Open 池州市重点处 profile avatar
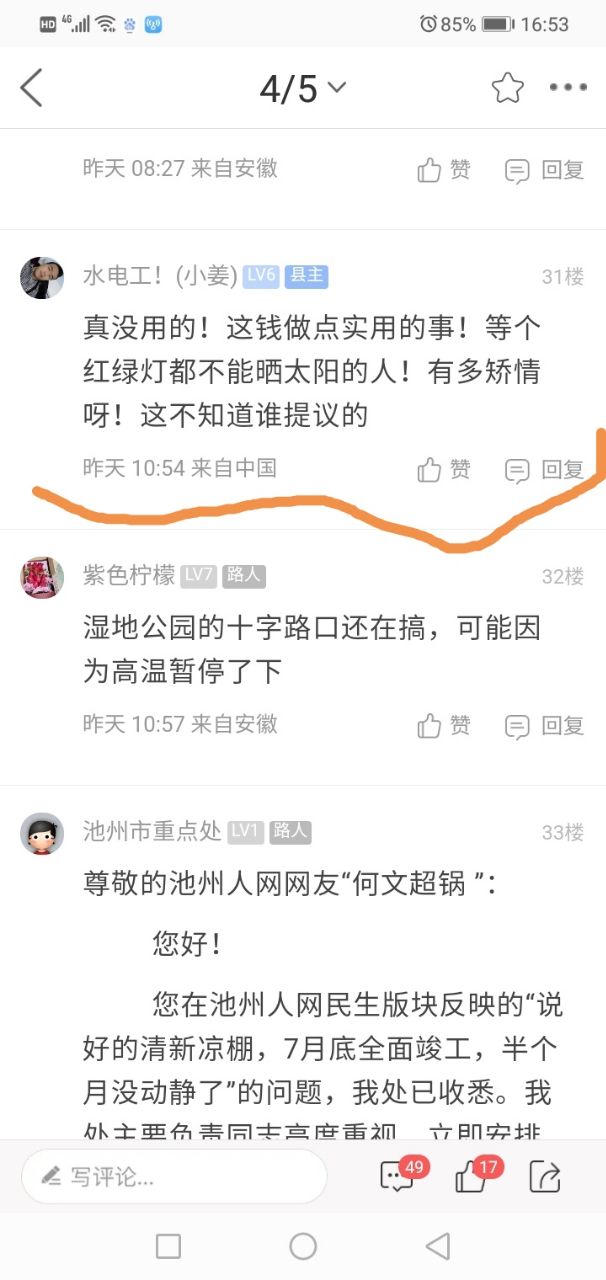Screen dimensions: 606x1280 (x=42, y=833)
